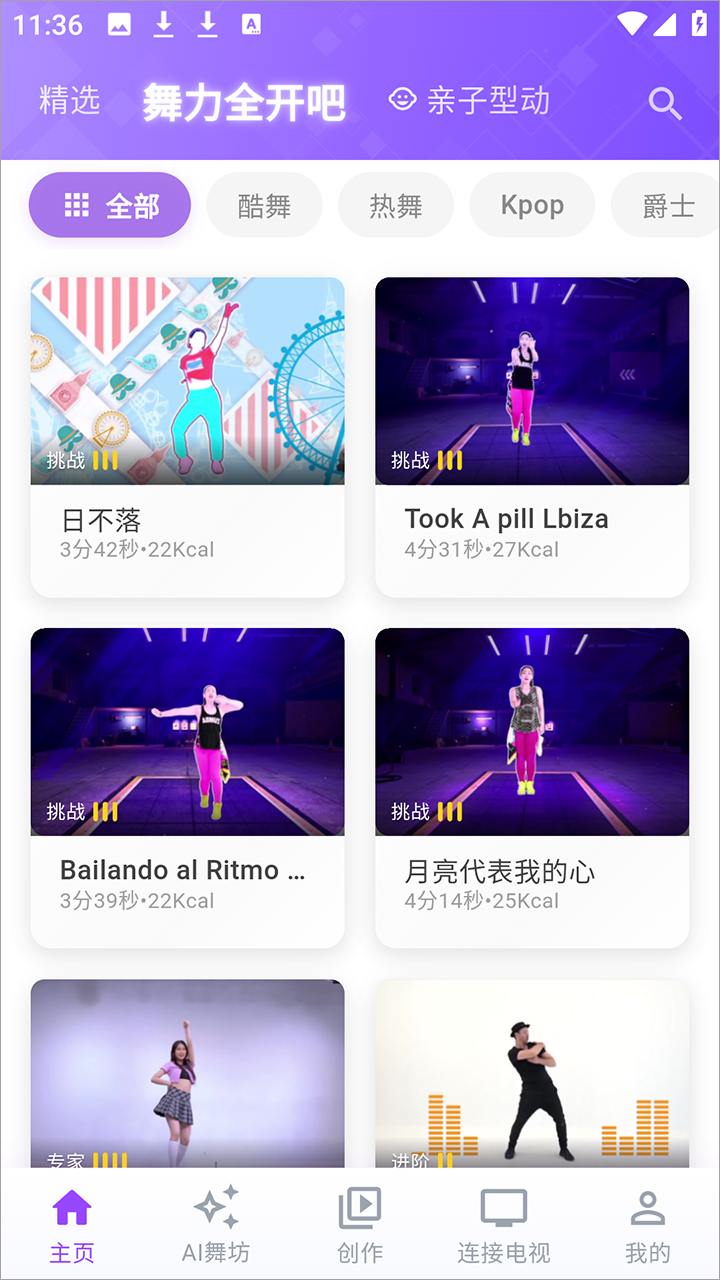Switch to the 精选 tab
Screen dimensions: 720x1280
(70, 100)
